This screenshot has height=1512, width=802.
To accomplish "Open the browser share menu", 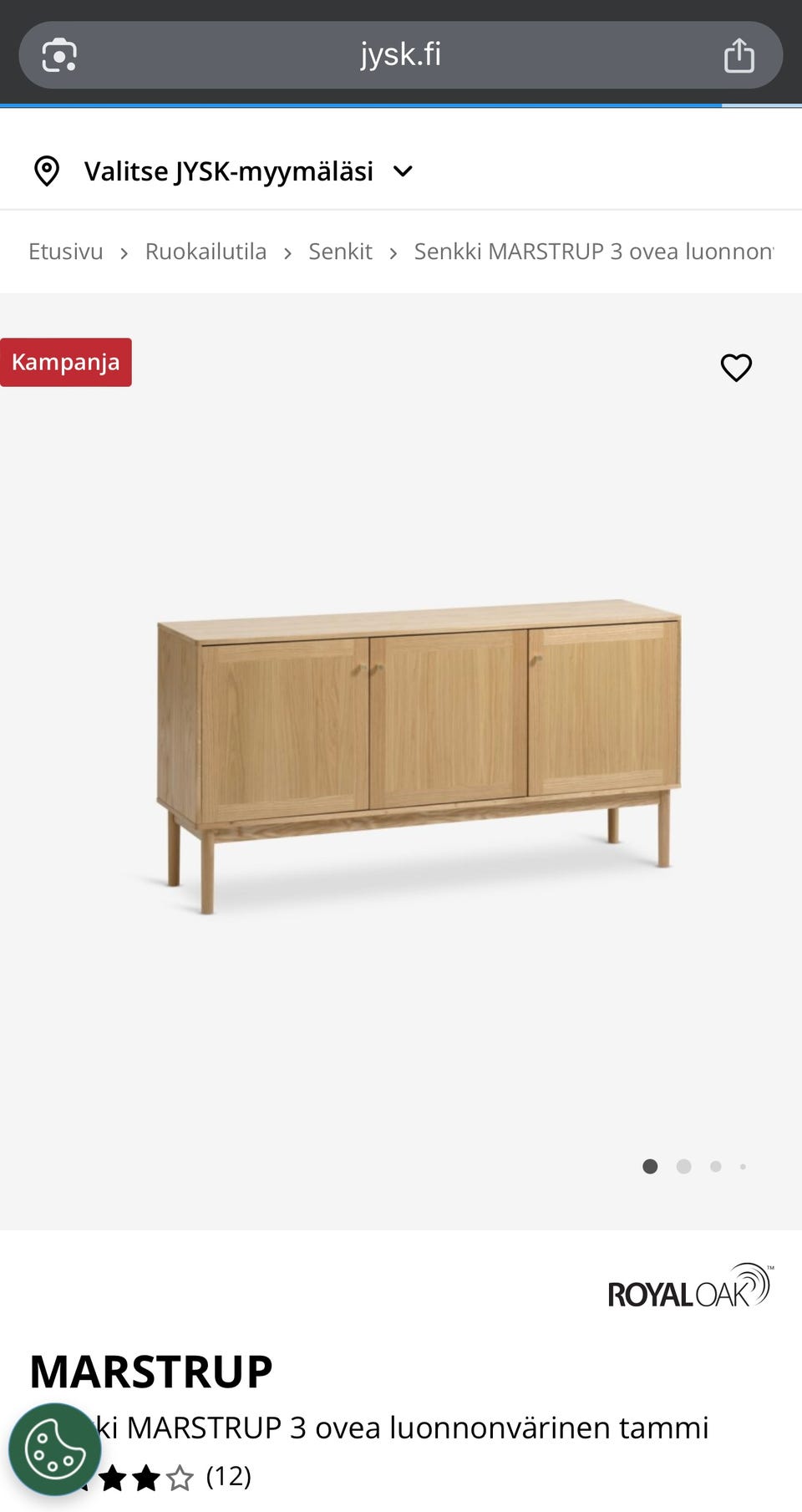I will click(x=739, y=56).
